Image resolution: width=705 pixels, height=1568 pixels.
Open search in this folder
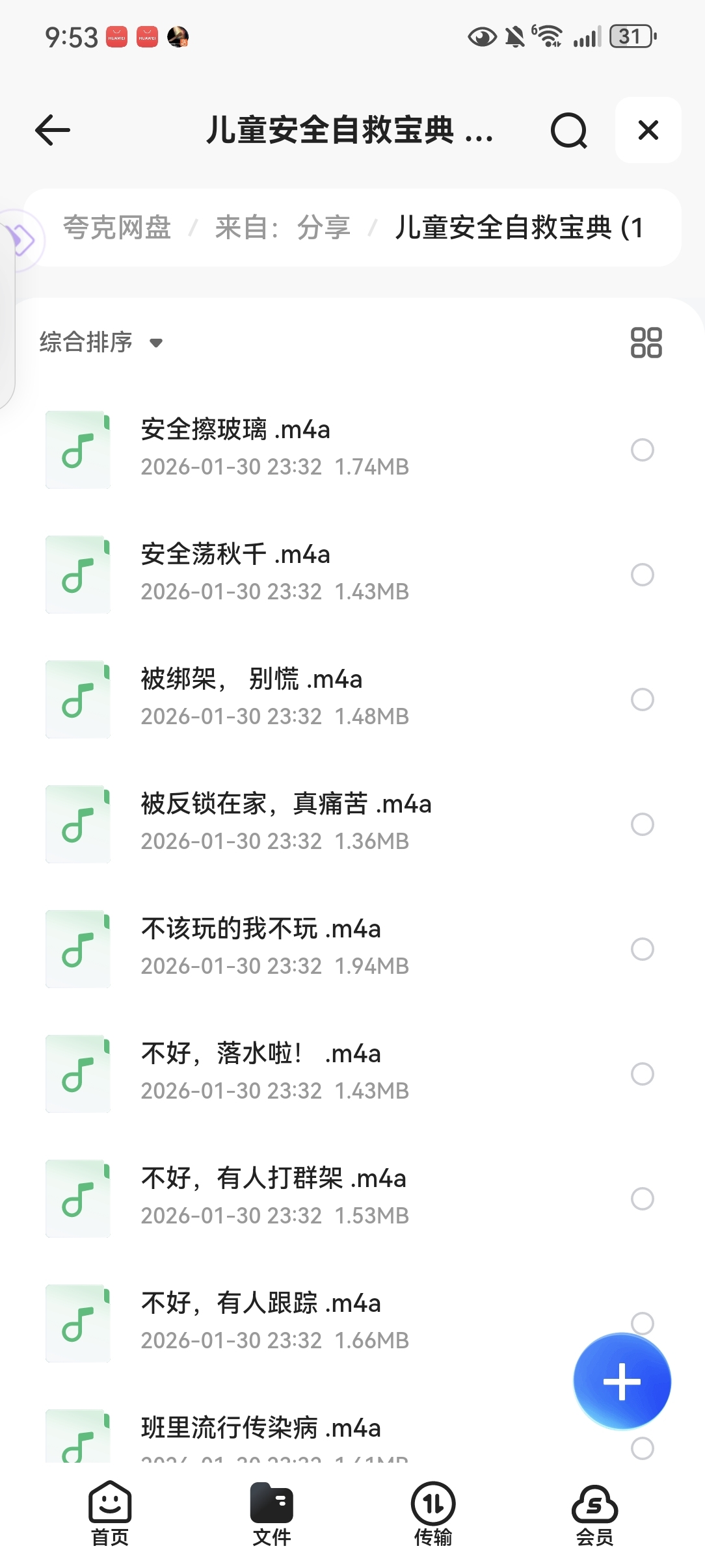pyautogui.click(x=568, y=131)
